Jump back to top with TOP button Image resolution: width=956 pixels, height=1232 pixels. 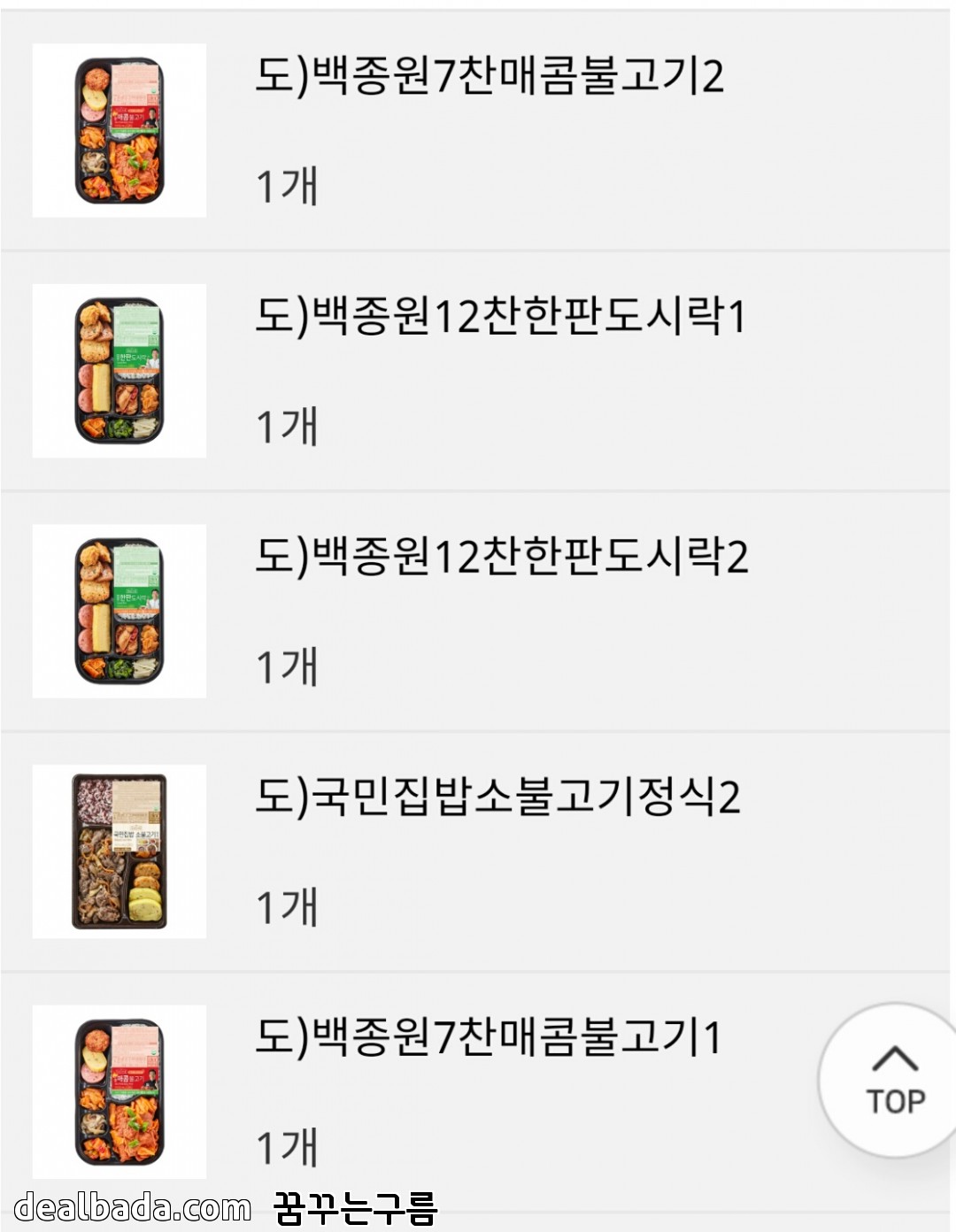(894, 1081)
